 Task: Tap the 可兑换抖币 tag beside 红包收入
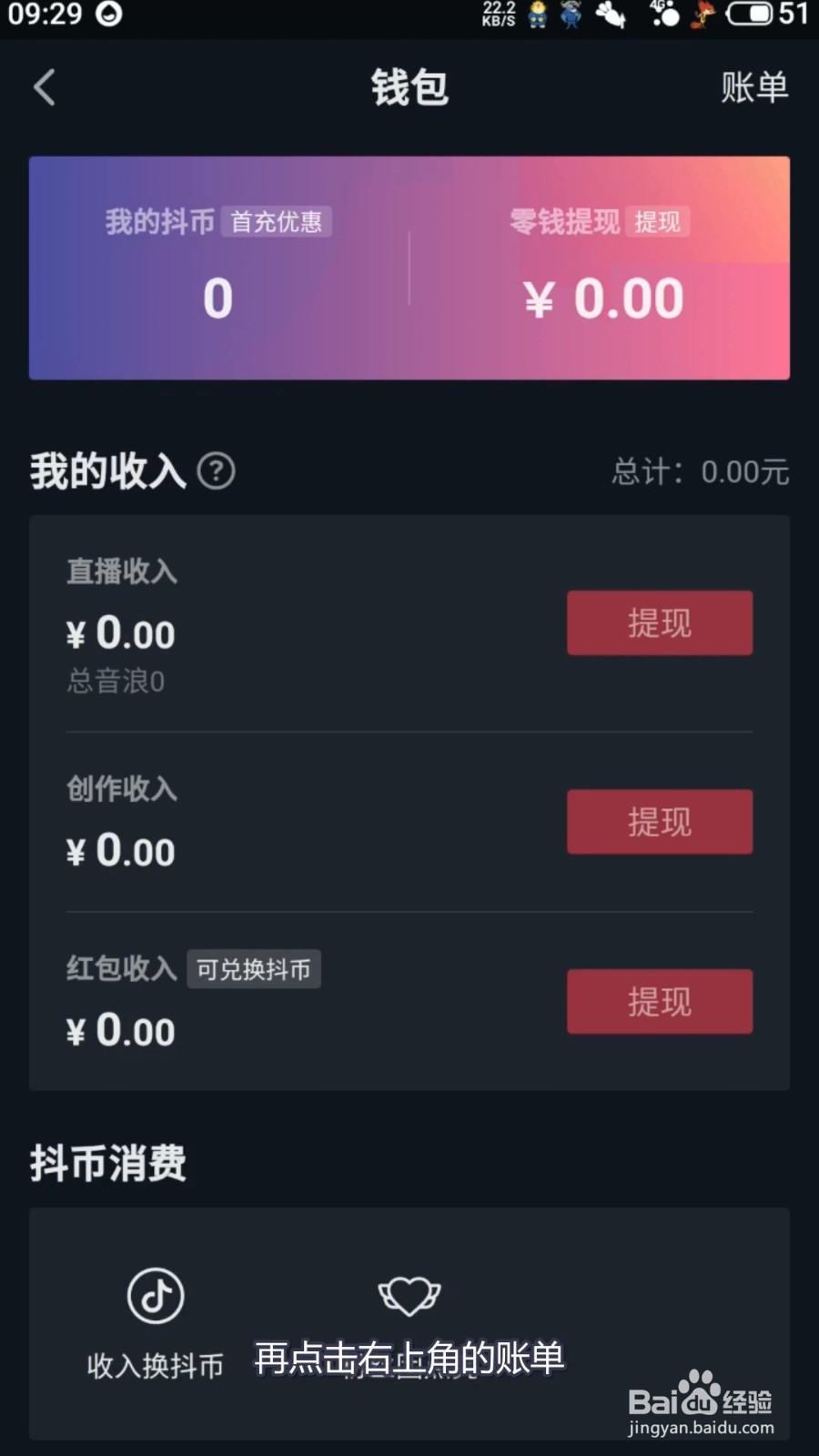254,970
